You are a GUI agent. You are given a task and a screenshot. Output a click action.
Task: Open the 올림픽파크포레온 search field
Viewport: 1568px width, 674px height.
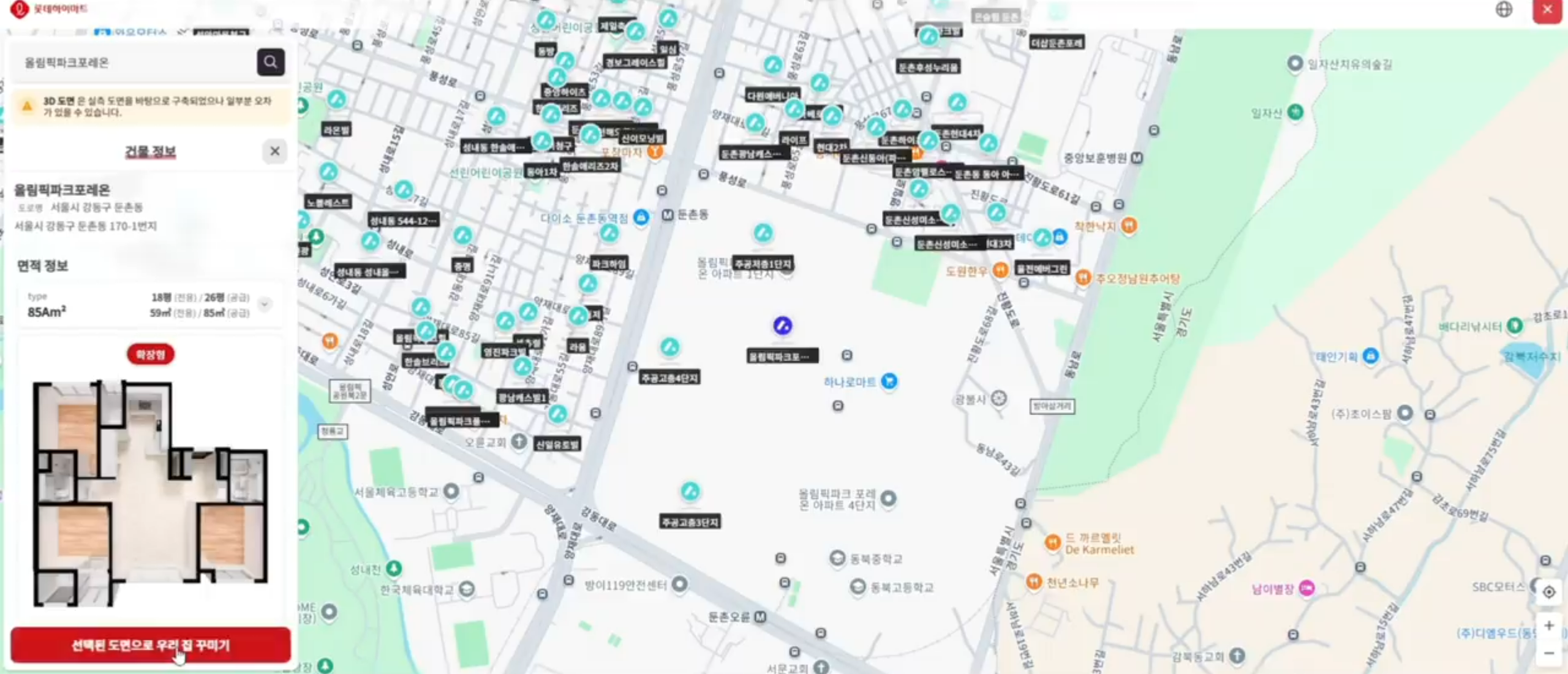pos(135,62)
